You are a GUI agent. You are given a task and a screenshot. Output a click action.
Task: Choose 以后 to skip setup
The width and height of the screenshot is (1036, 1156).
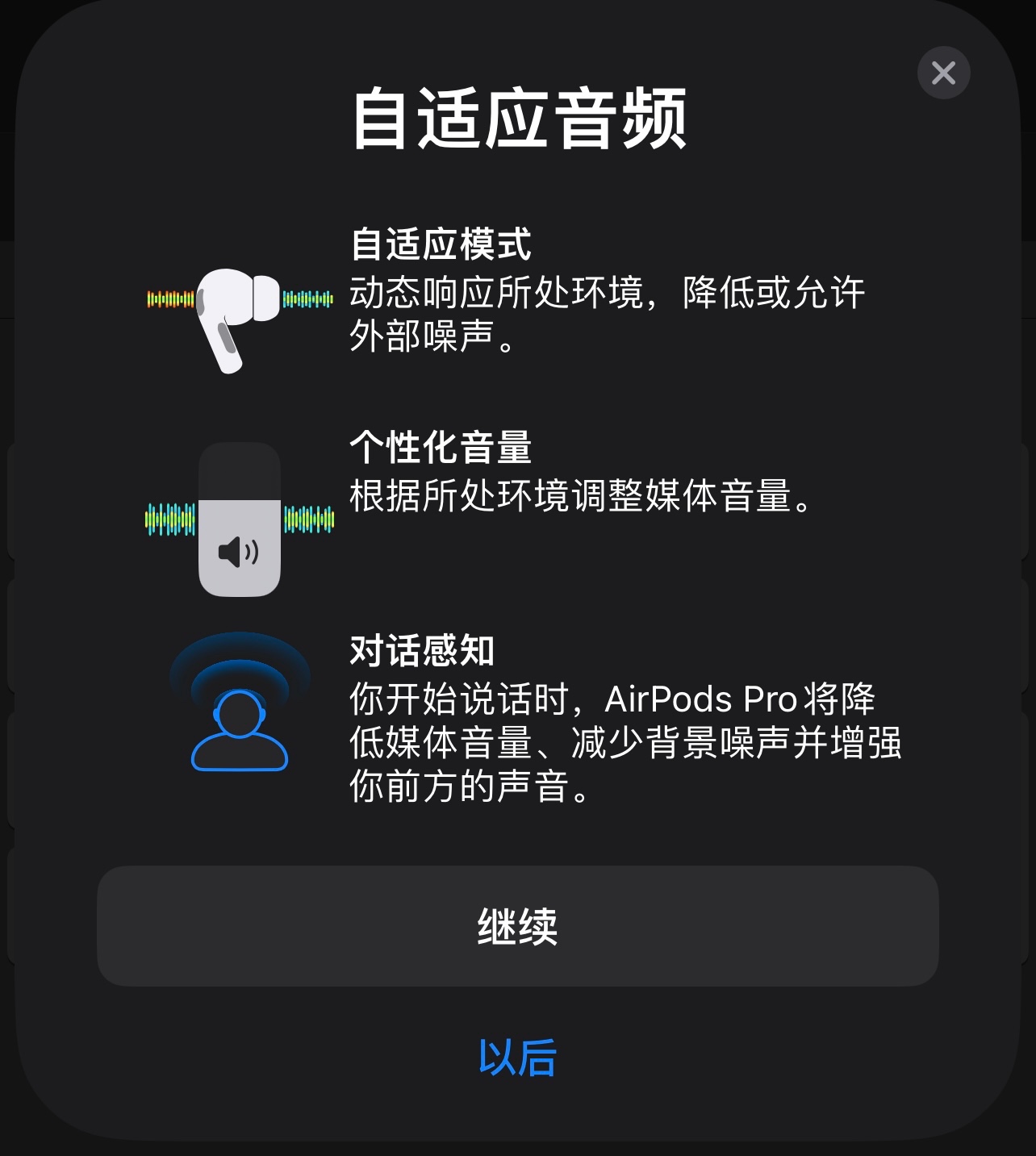point(517,1057)
